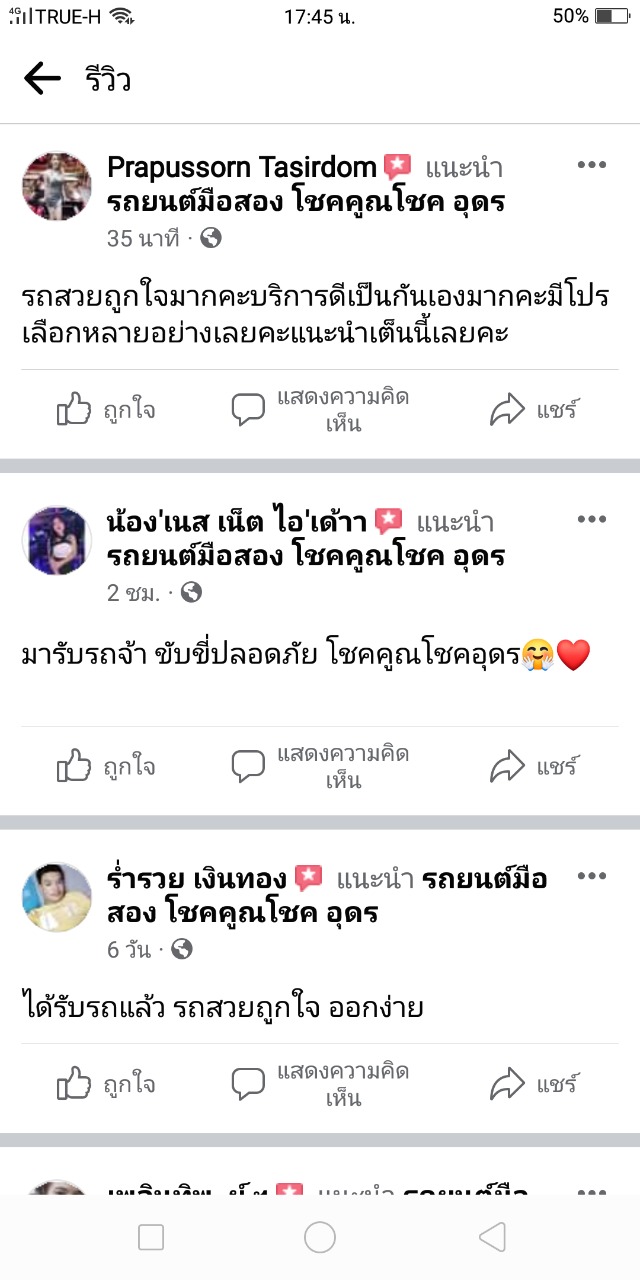Show recent apps
This screenshot has height=1280, width=640.
pyautogui.click(x=151, y=1238)
